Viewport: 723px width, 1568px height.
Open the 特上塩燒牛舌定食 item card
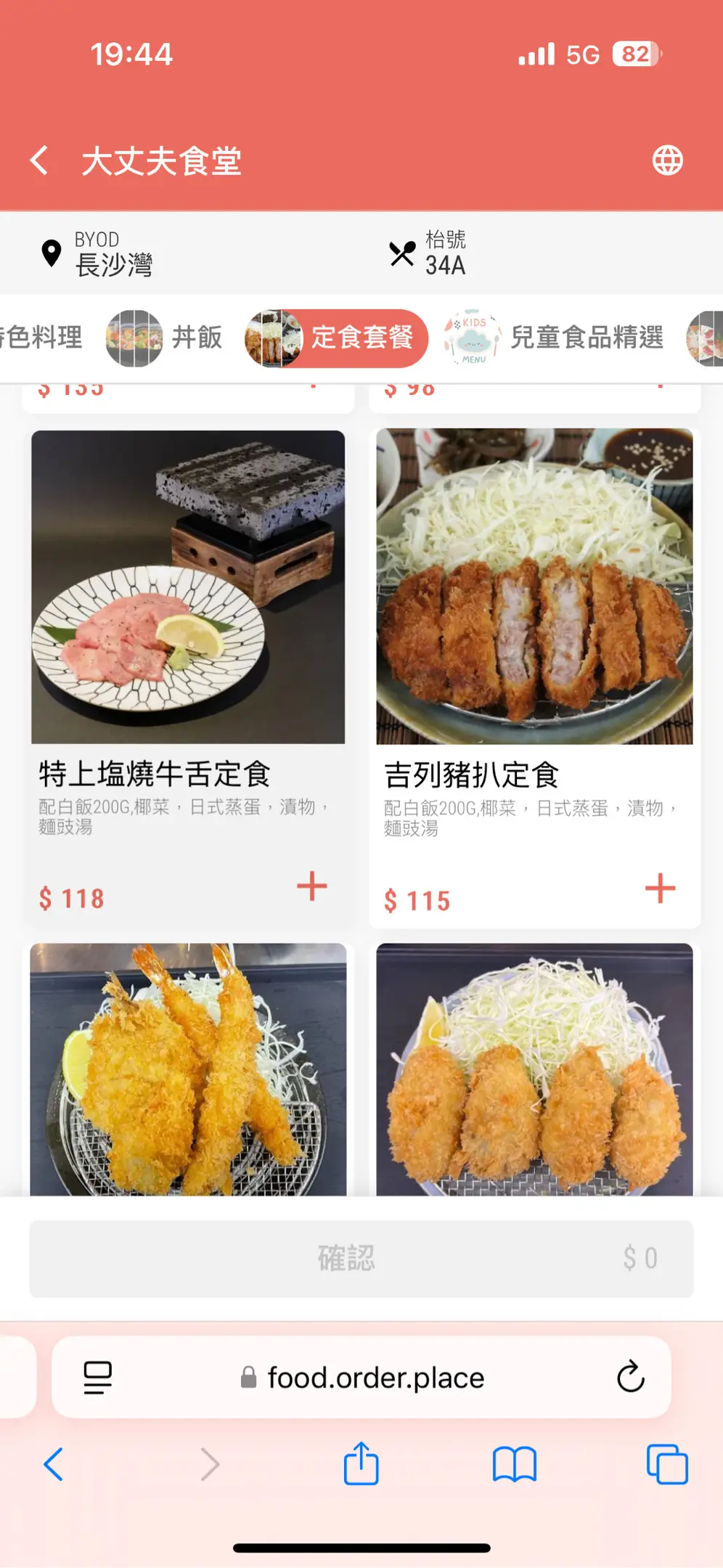click(188, 675)
